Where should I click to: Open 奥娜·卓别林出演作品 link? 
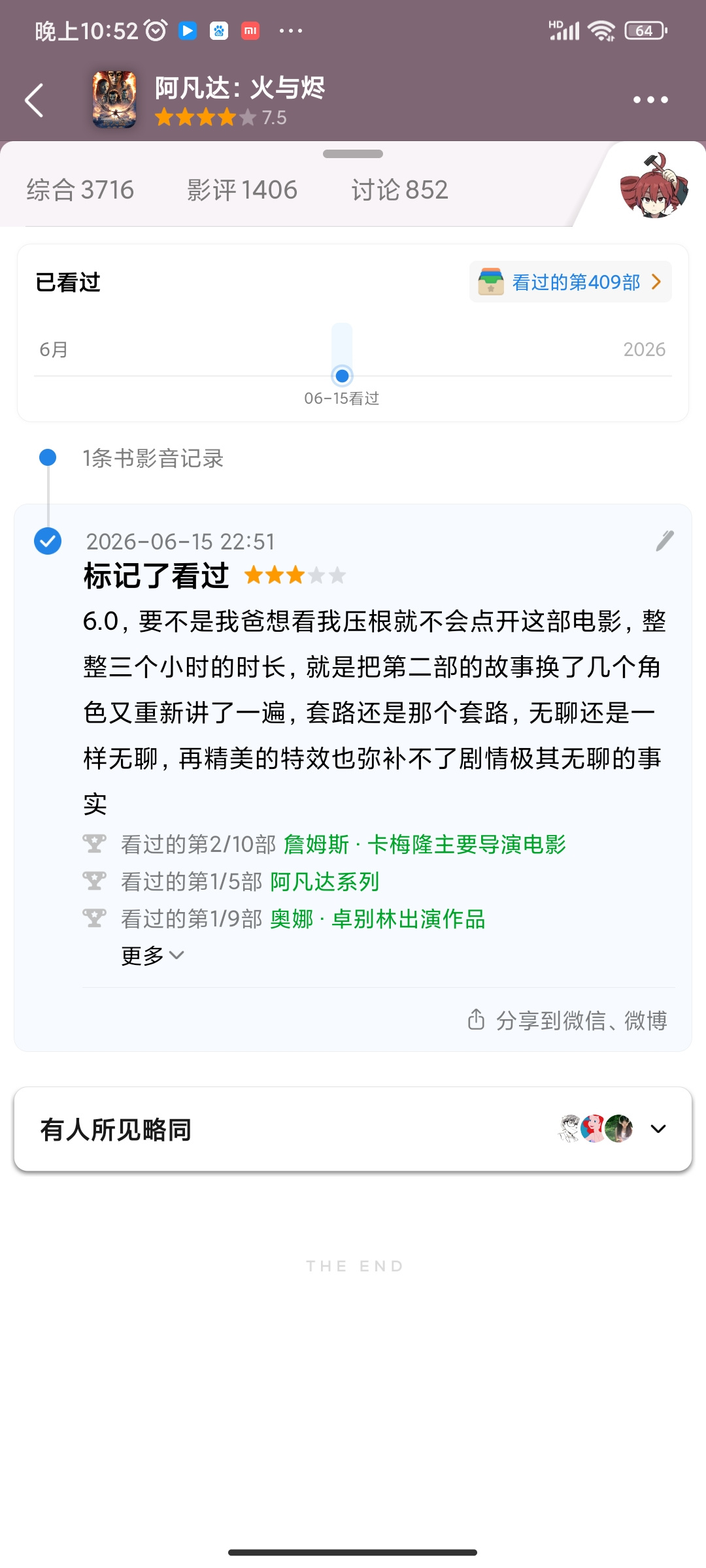pos(377,919)
